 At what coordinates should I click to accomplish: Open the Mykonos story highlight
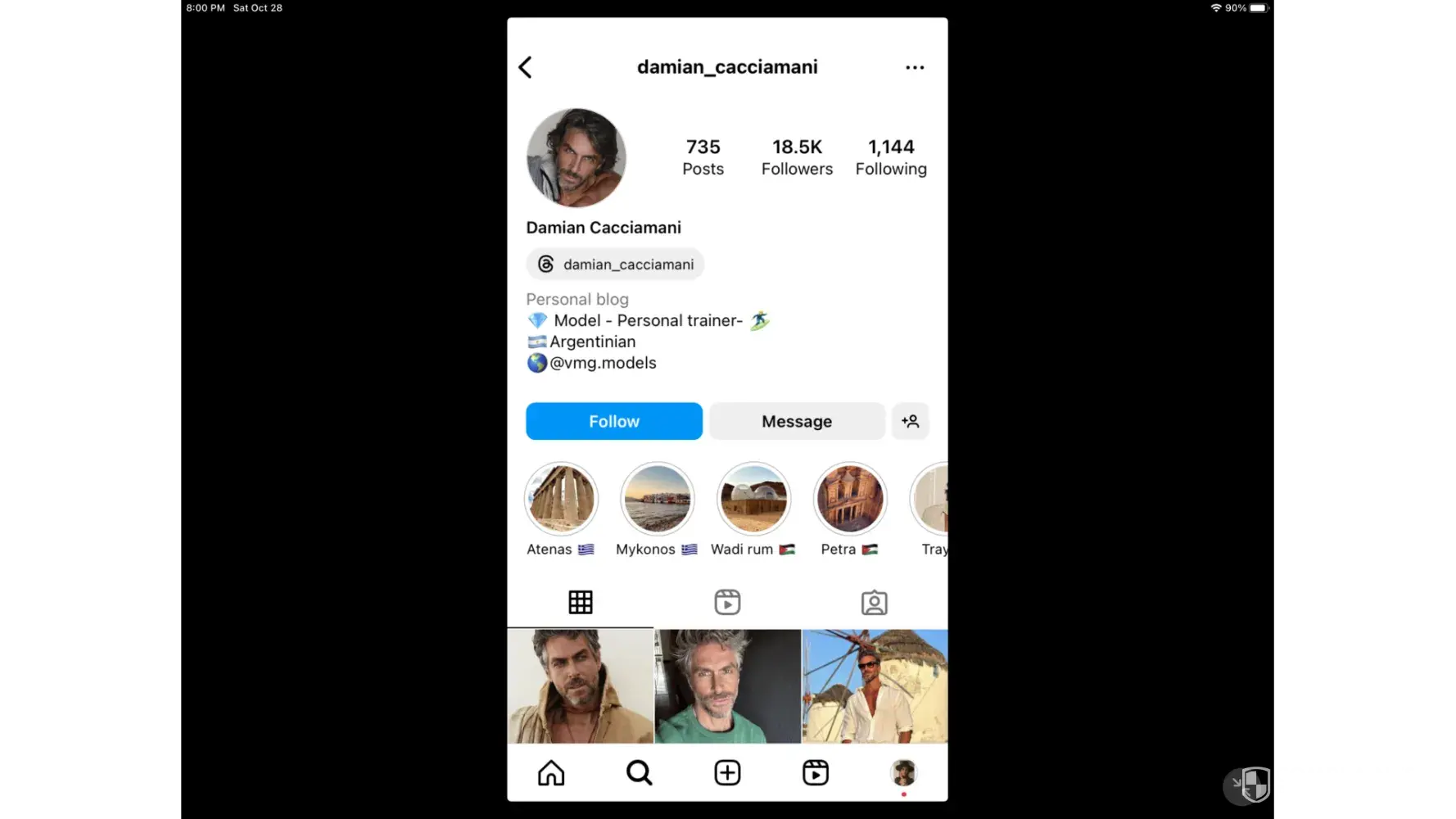pos(657,499)
